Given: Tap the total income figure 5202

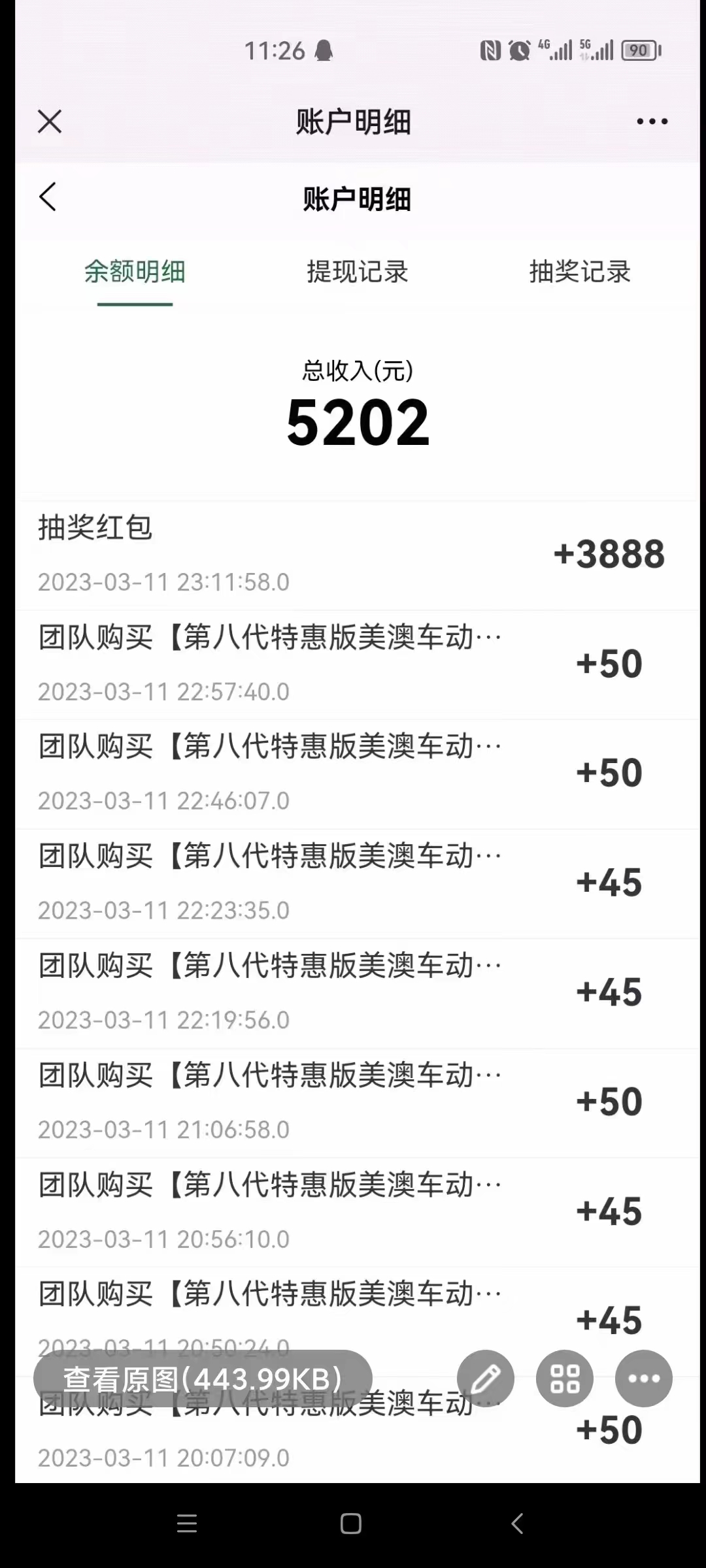Looking at the screenshot, I should (358, 423).
